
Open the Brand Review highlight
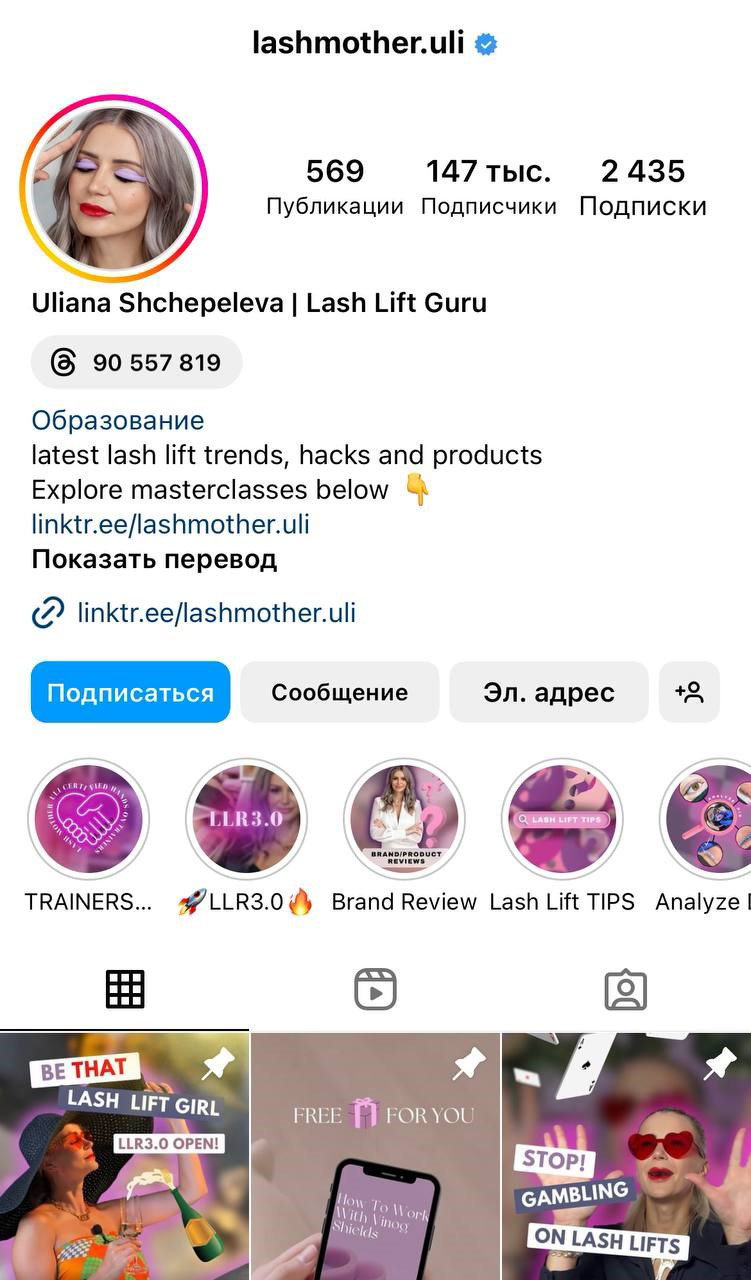click(404, 819)
